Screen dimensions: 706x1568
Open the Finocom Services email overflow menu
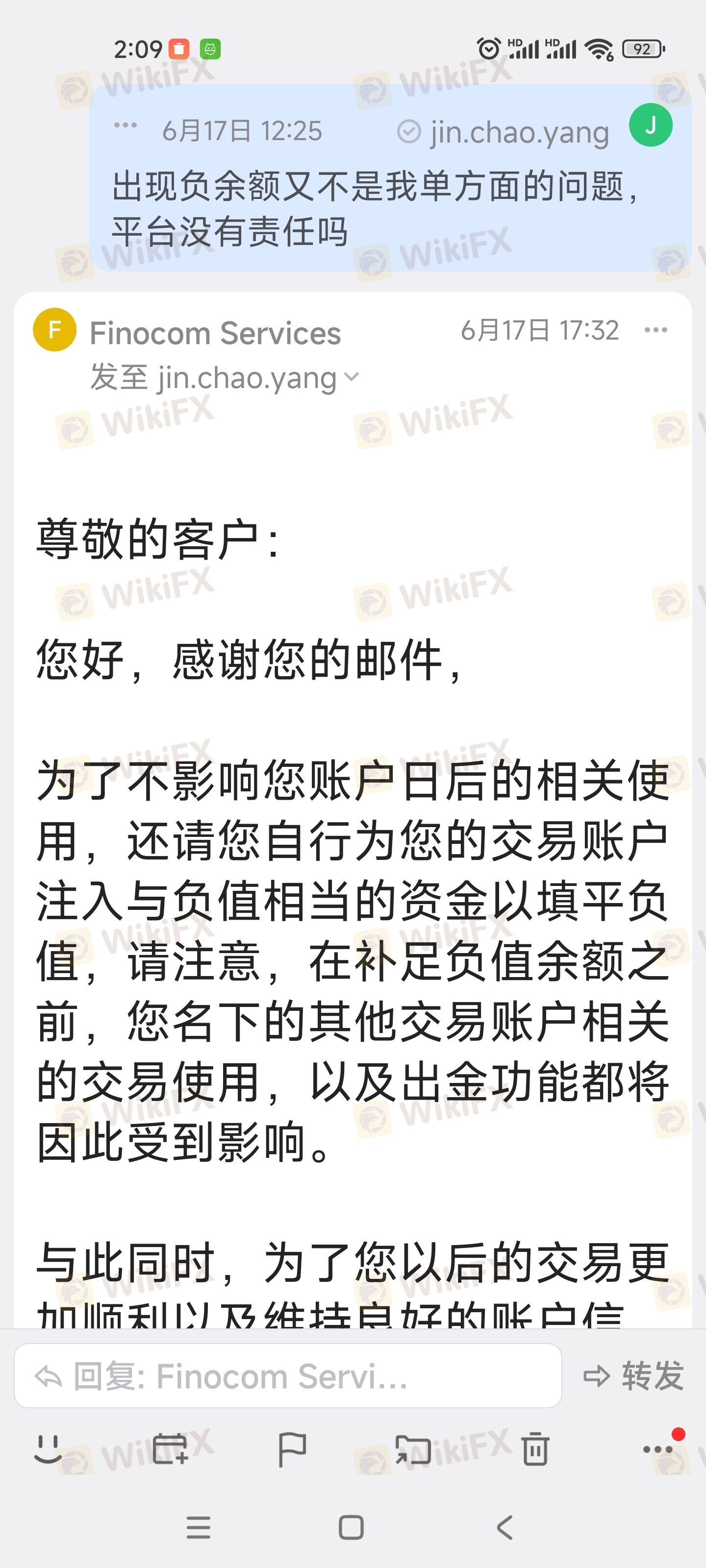pyautogui.click(x=656, y=330)
